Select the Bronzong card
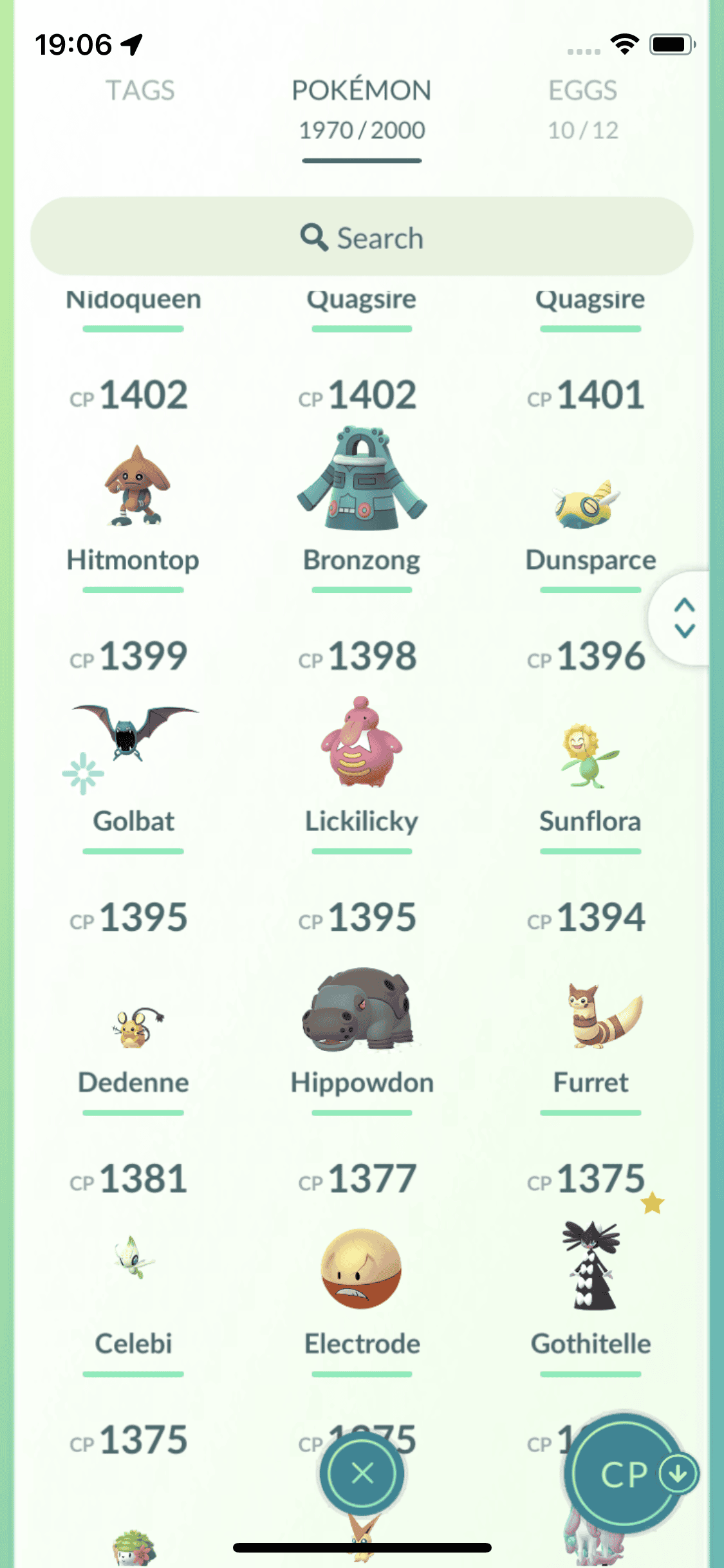This screenshot has width=724, height=1568. [362, 480]
